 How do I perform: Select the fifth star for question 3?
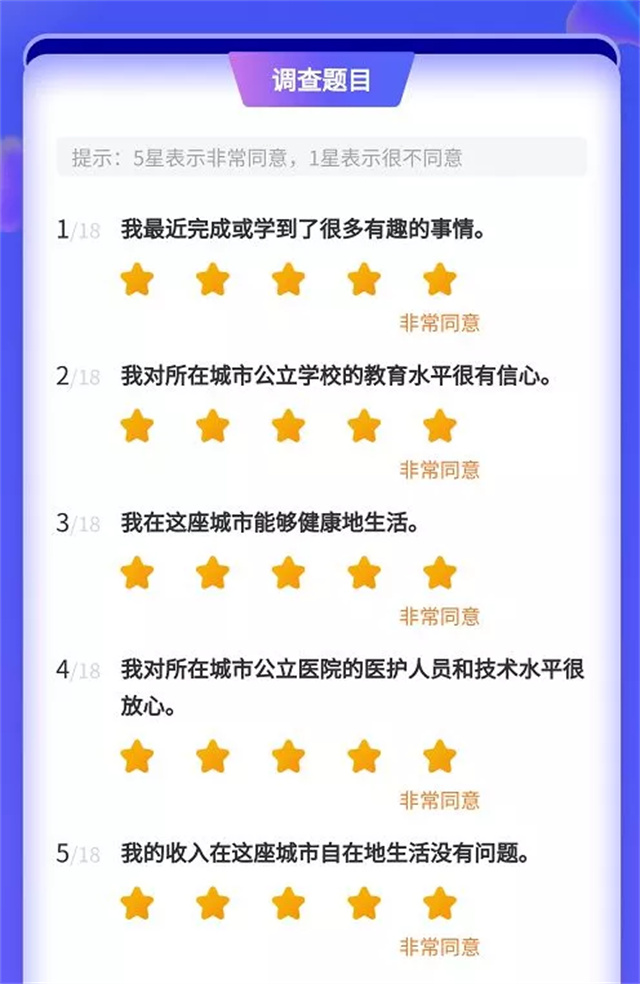click(439, 573)
